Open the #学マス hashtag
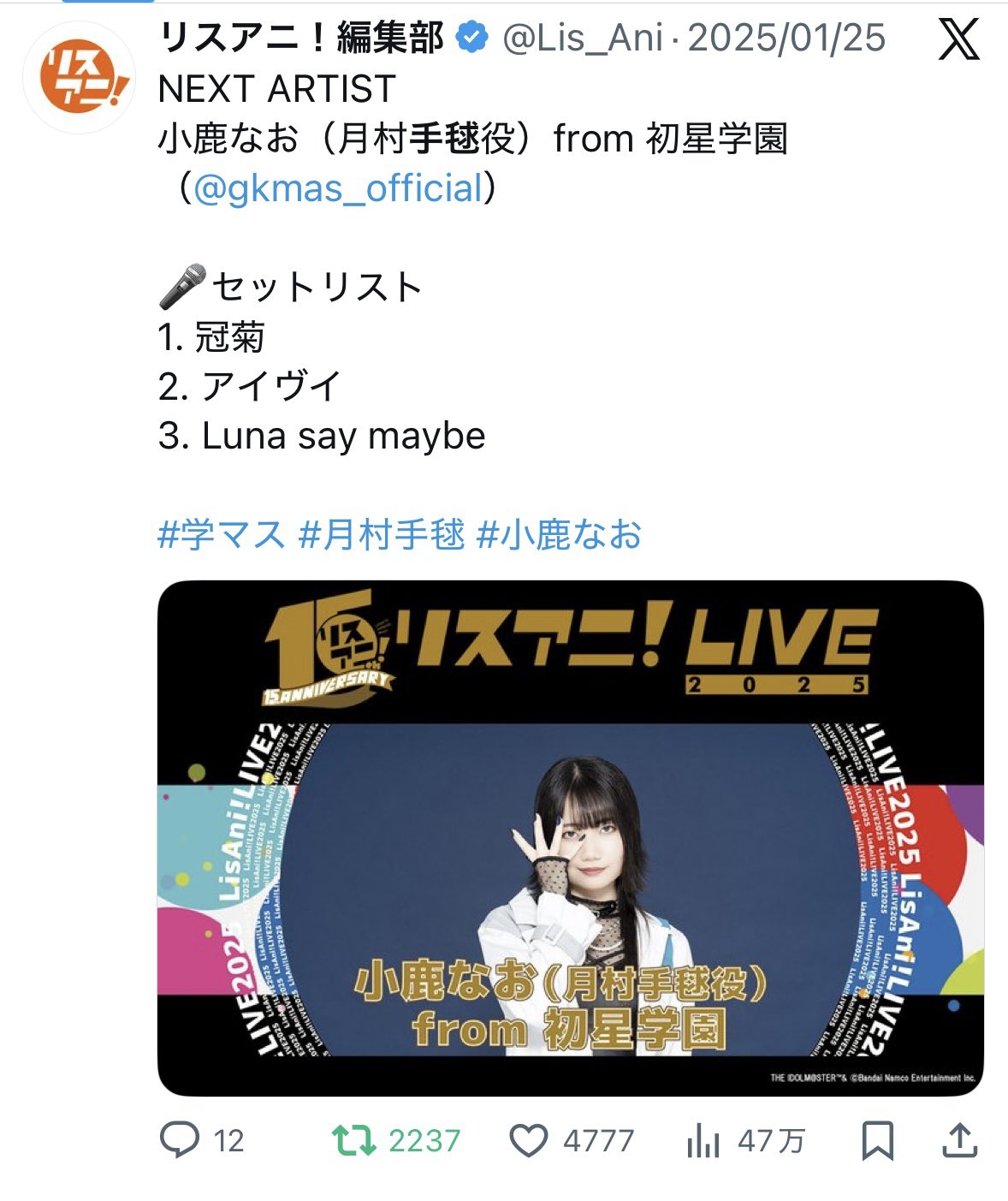Image resolution: width=1008 pixels, height=1201 pixels. coord(222,535)
